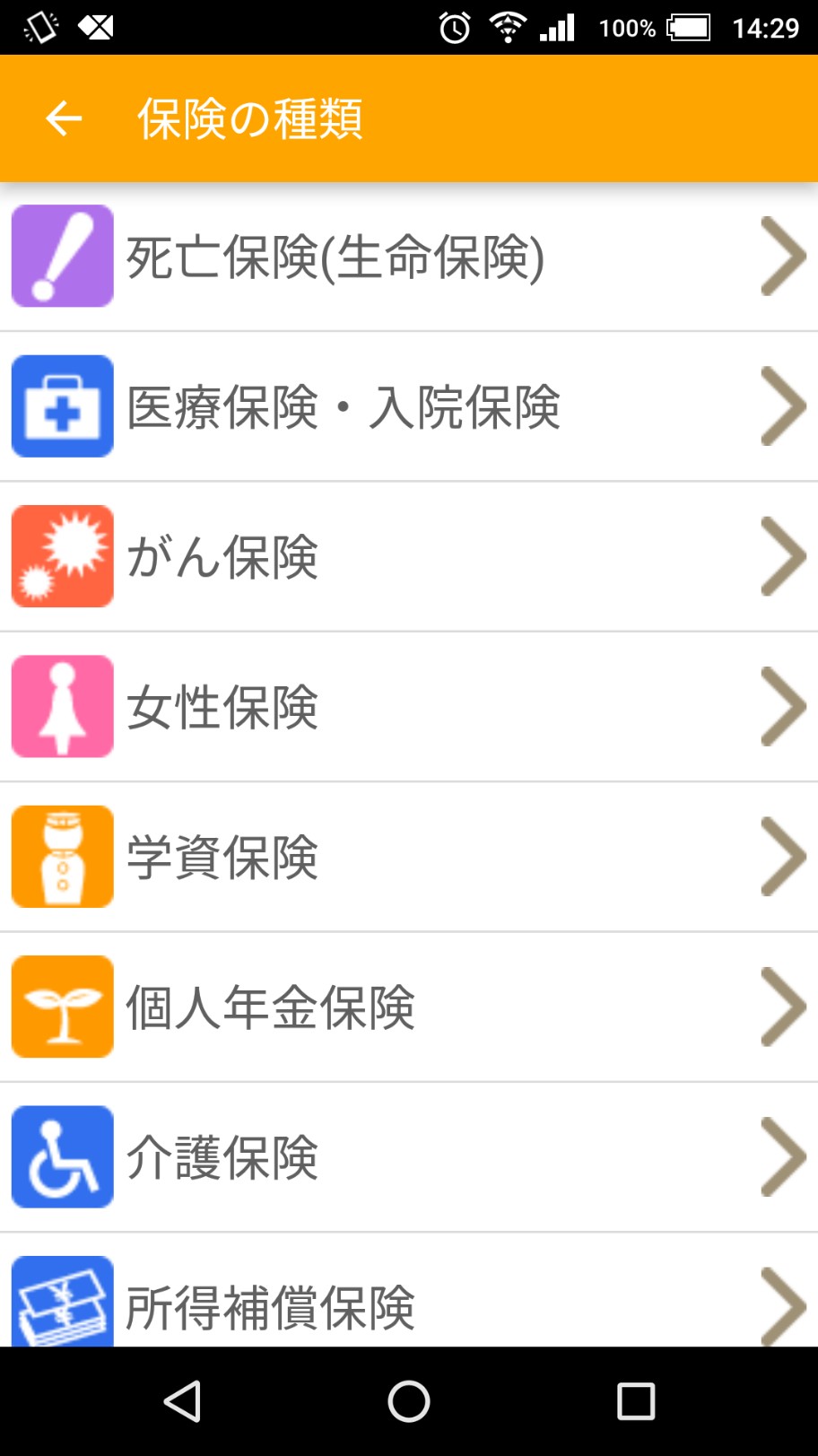Open the がん保険 entry
Image resolution: width=818 pixels, height=1456 pixels.
(x=408, y=557)
